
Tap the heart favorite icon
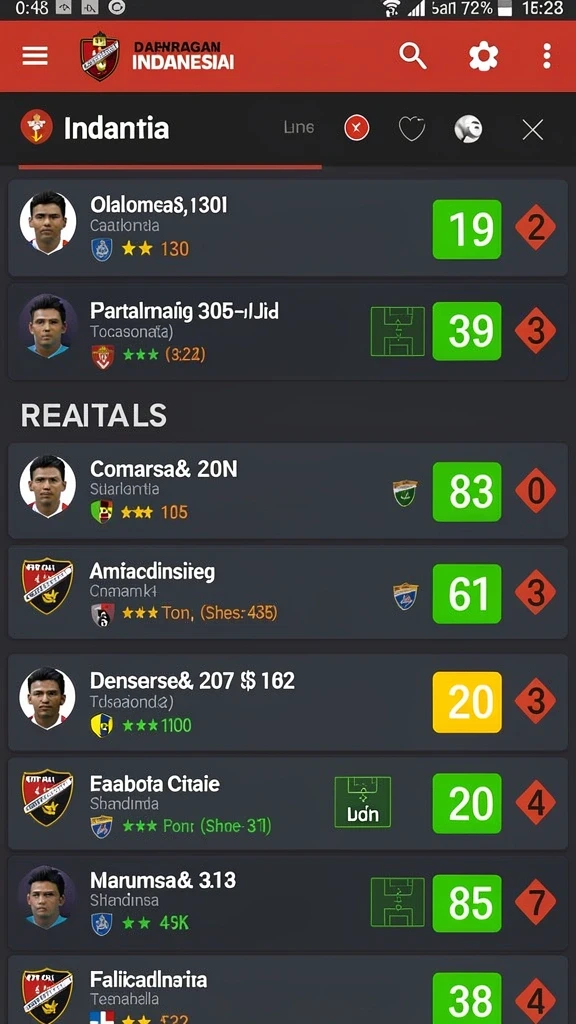tap(412, 129)
